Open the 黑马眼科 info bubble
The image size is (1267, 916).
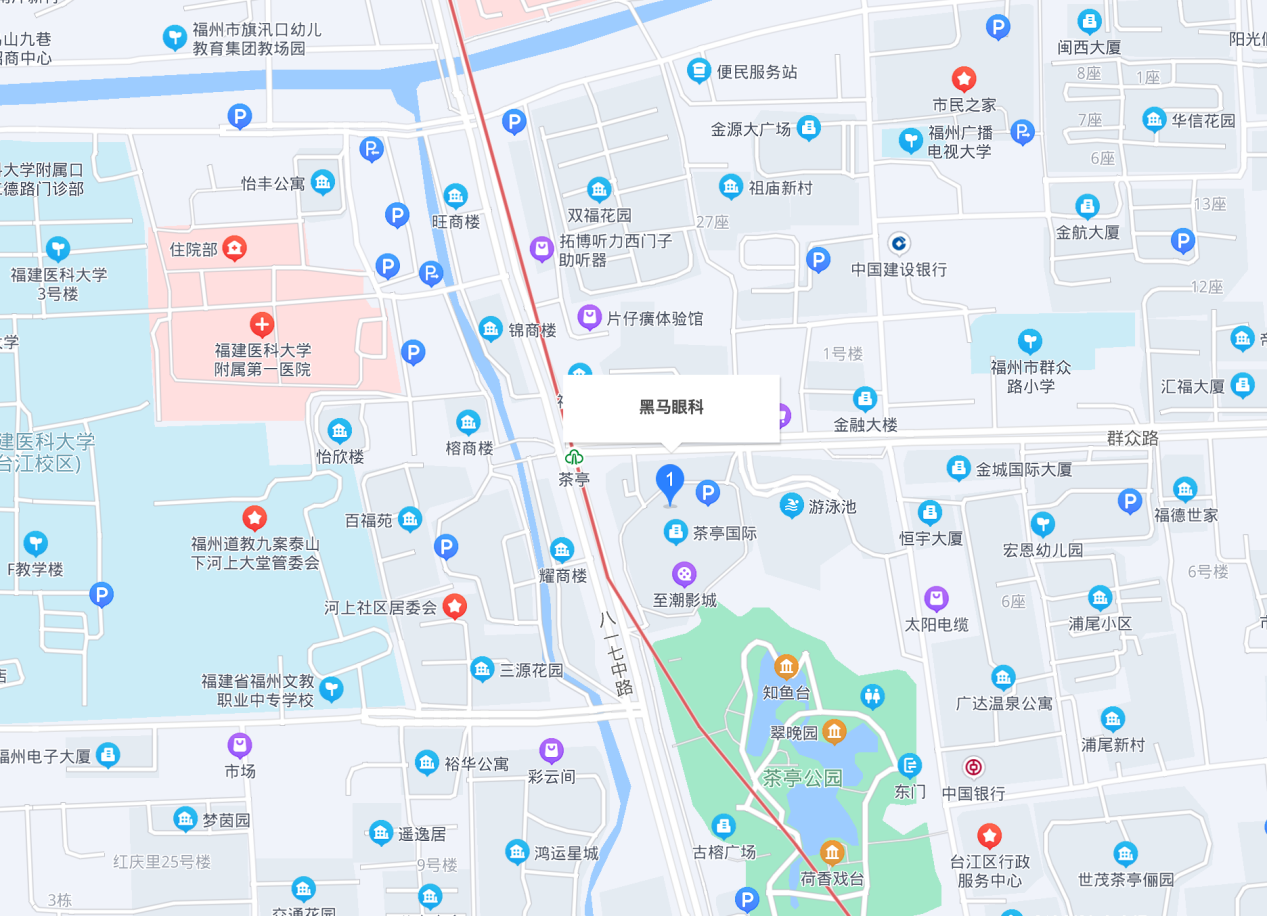coord(671,408)
